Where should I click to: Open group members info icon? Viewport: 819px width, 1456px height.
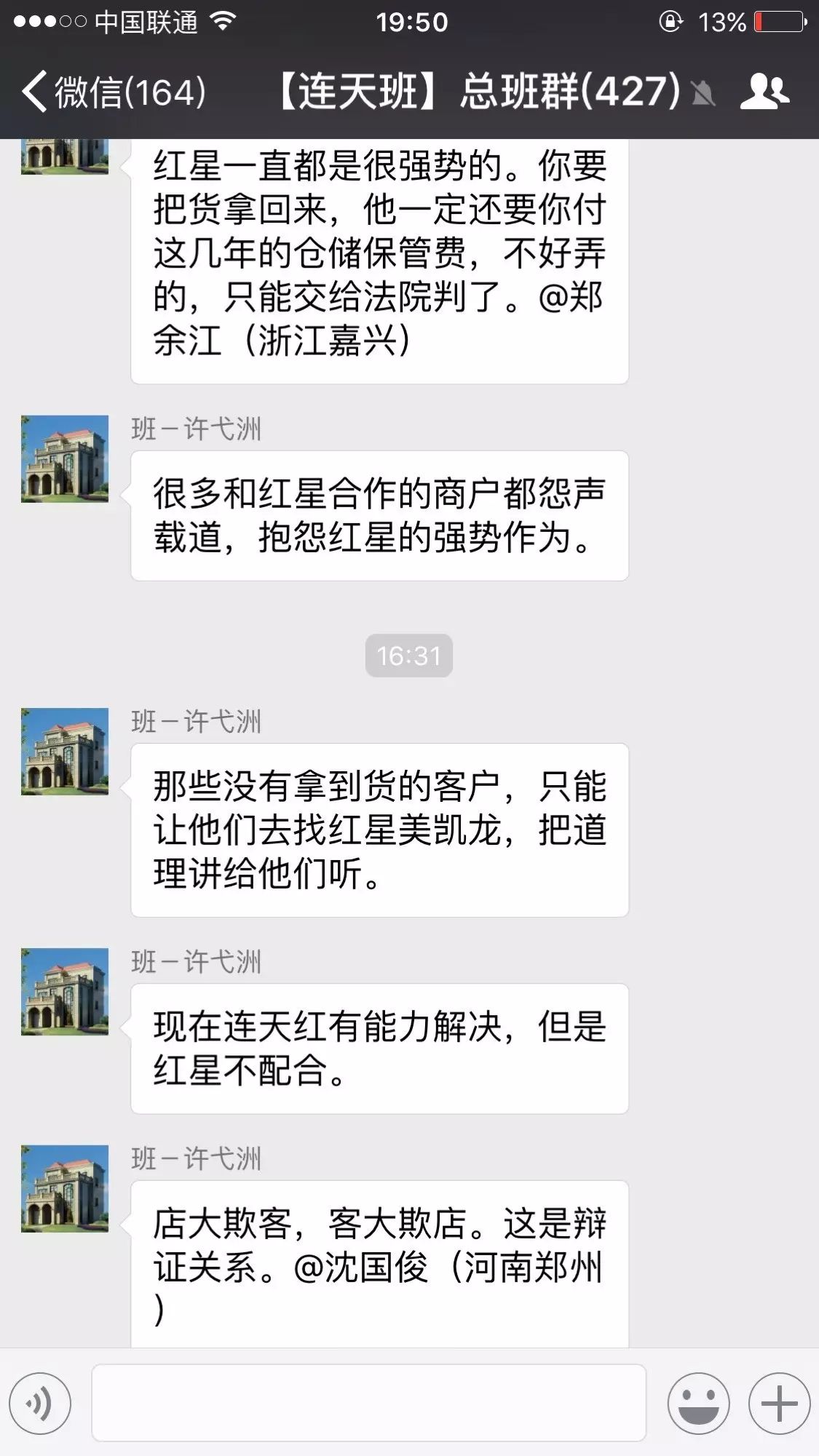coord(764,92)
